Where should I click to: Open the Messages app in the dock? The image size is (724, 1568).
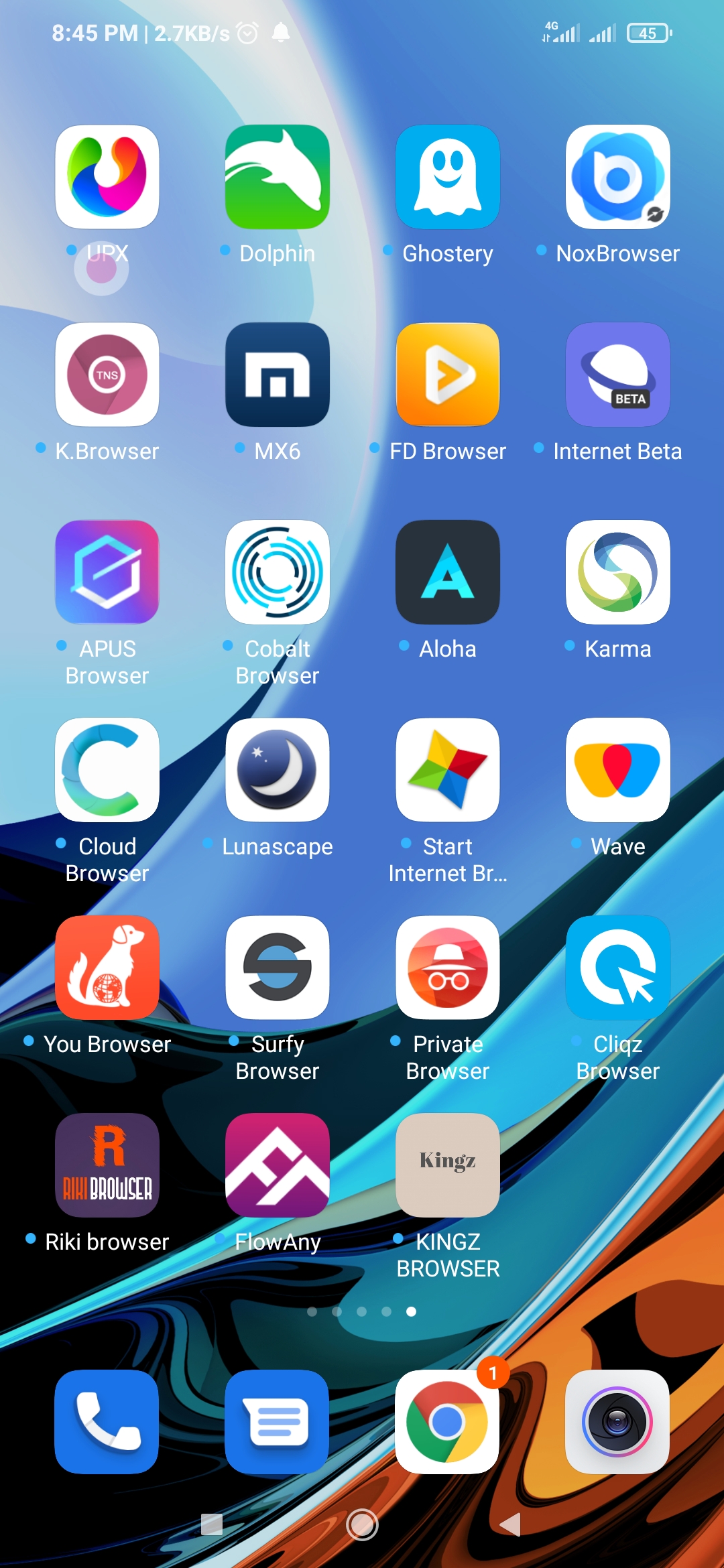[278, 1421]
